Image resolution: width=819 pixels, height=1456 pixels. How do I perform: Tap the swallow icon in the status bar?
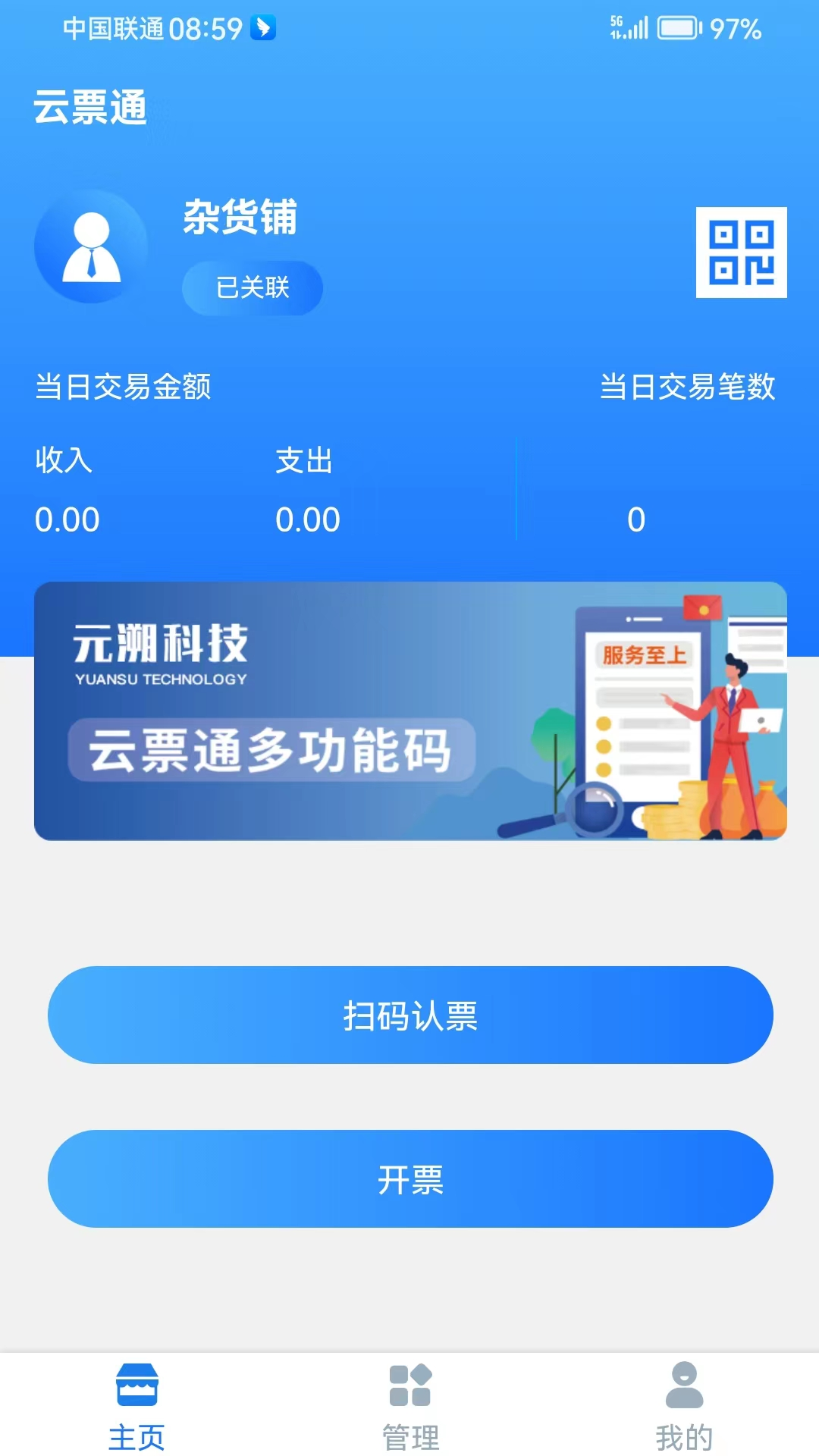tap(262, 29)
